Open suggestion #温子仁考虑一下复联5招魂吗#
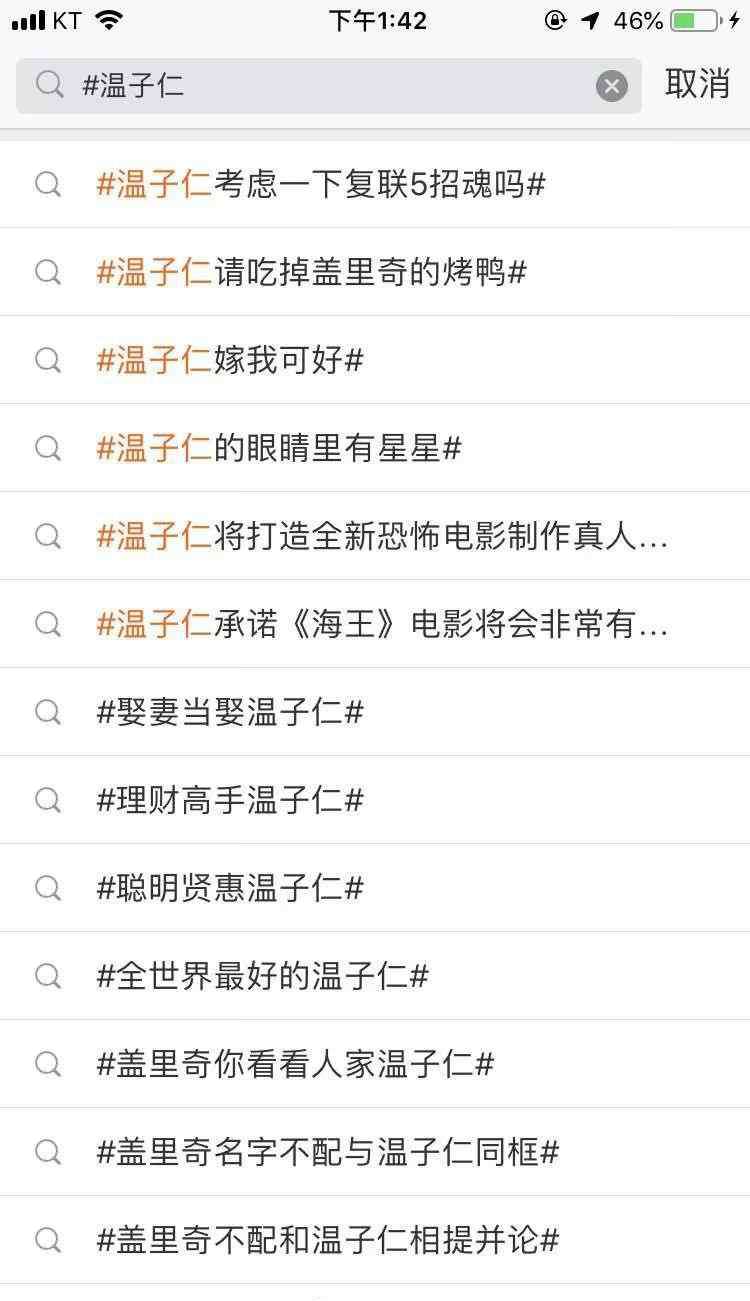Viewport: 750px width, 1301px height. [375, 184]
